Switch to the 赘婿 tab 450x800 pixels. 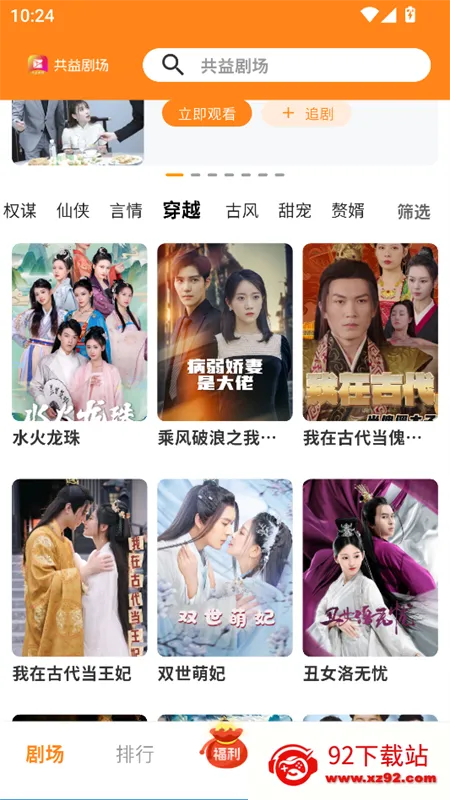click(348, 210)
